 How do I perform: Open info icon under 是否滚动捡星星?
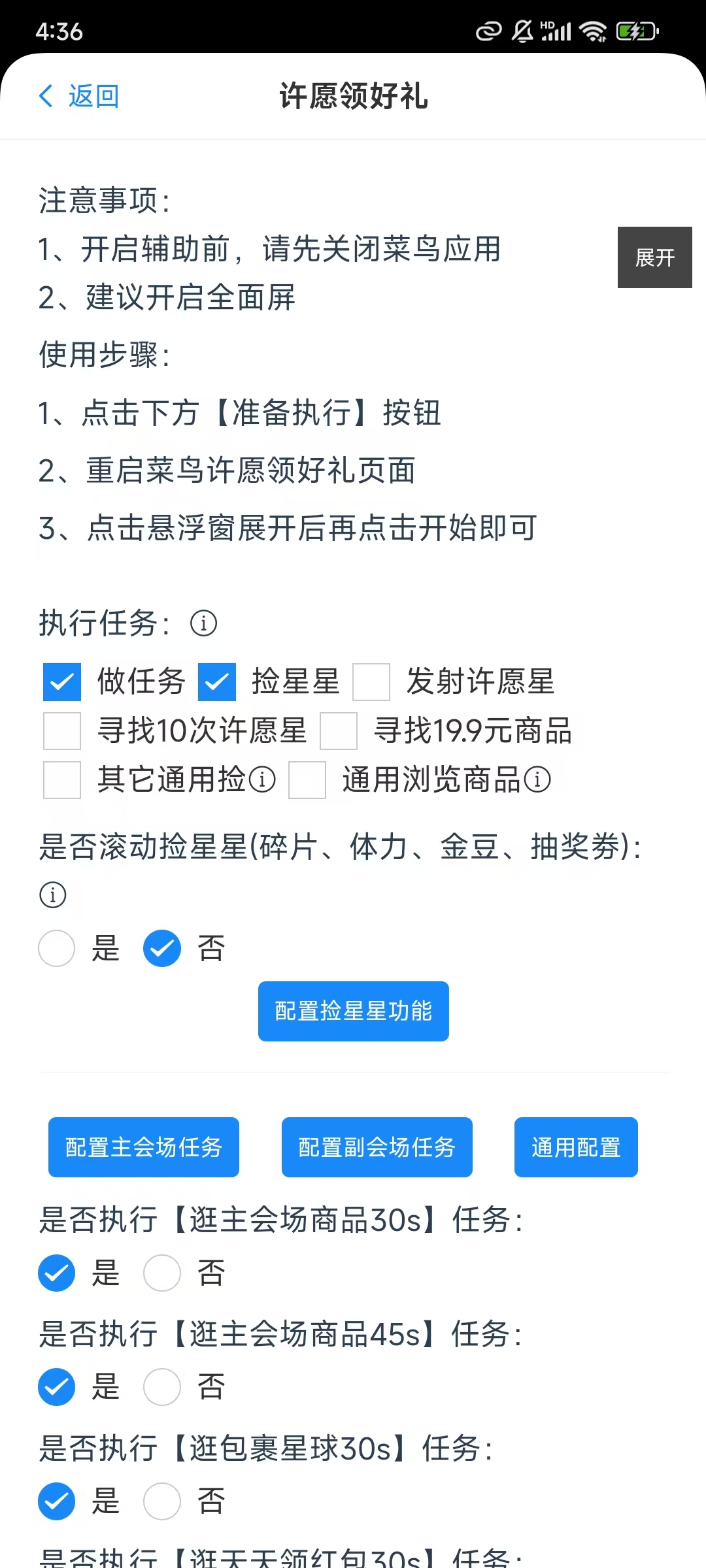(x=53, y=895)
